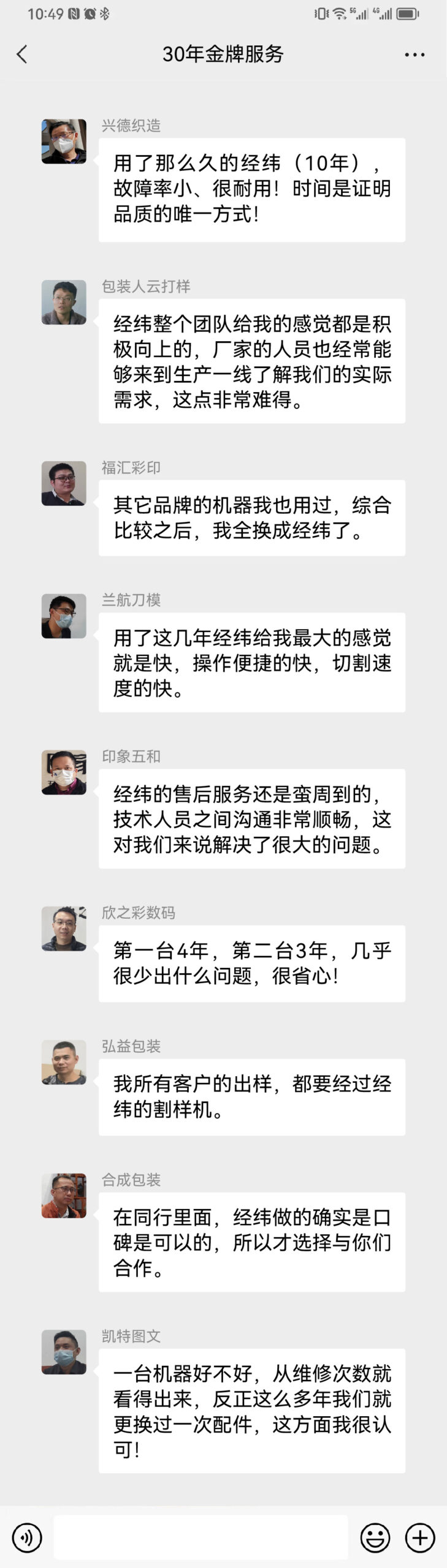View the profile of 印象五和
The height and width of the screenshot is (1568, 447).
(x=64, y=772)
